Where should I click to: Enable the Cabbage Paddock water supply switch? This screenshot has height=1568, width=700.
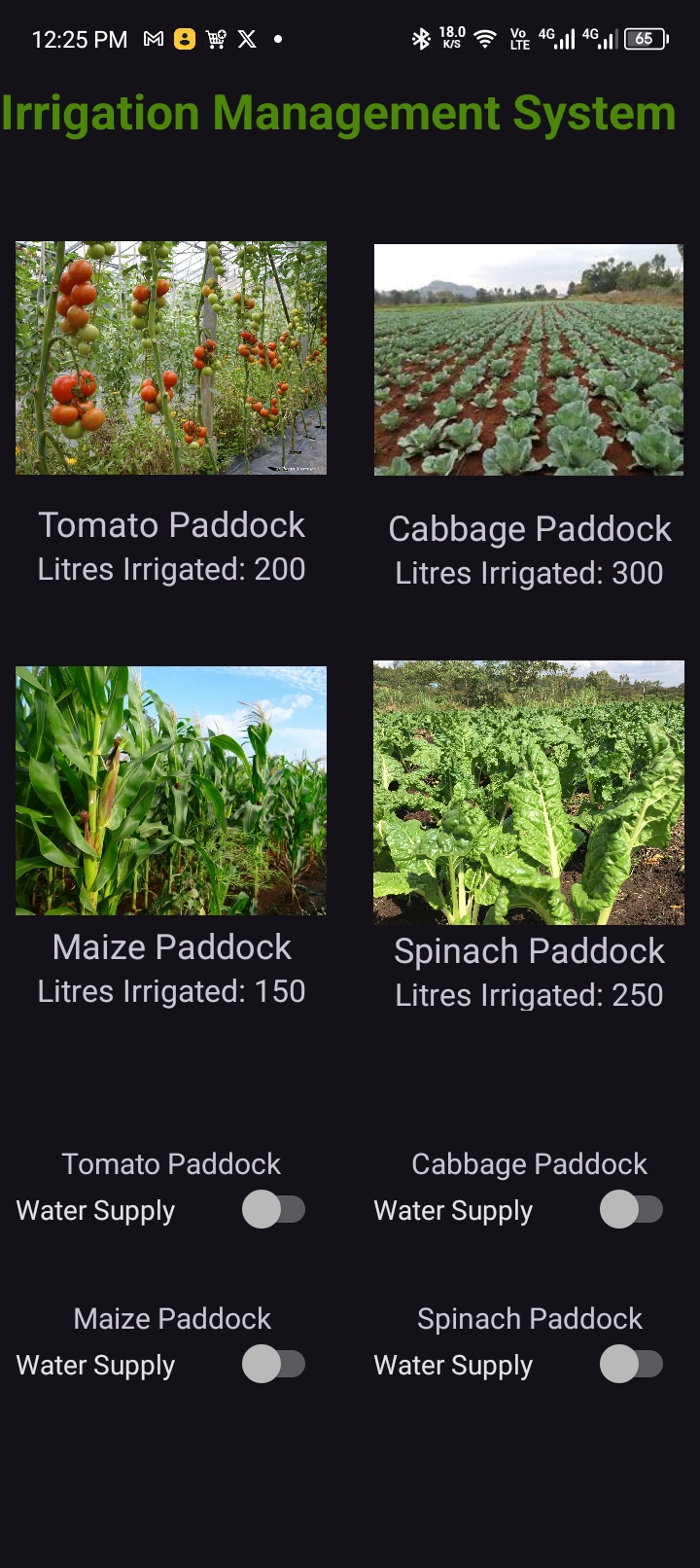click(x=631, y=1210)
